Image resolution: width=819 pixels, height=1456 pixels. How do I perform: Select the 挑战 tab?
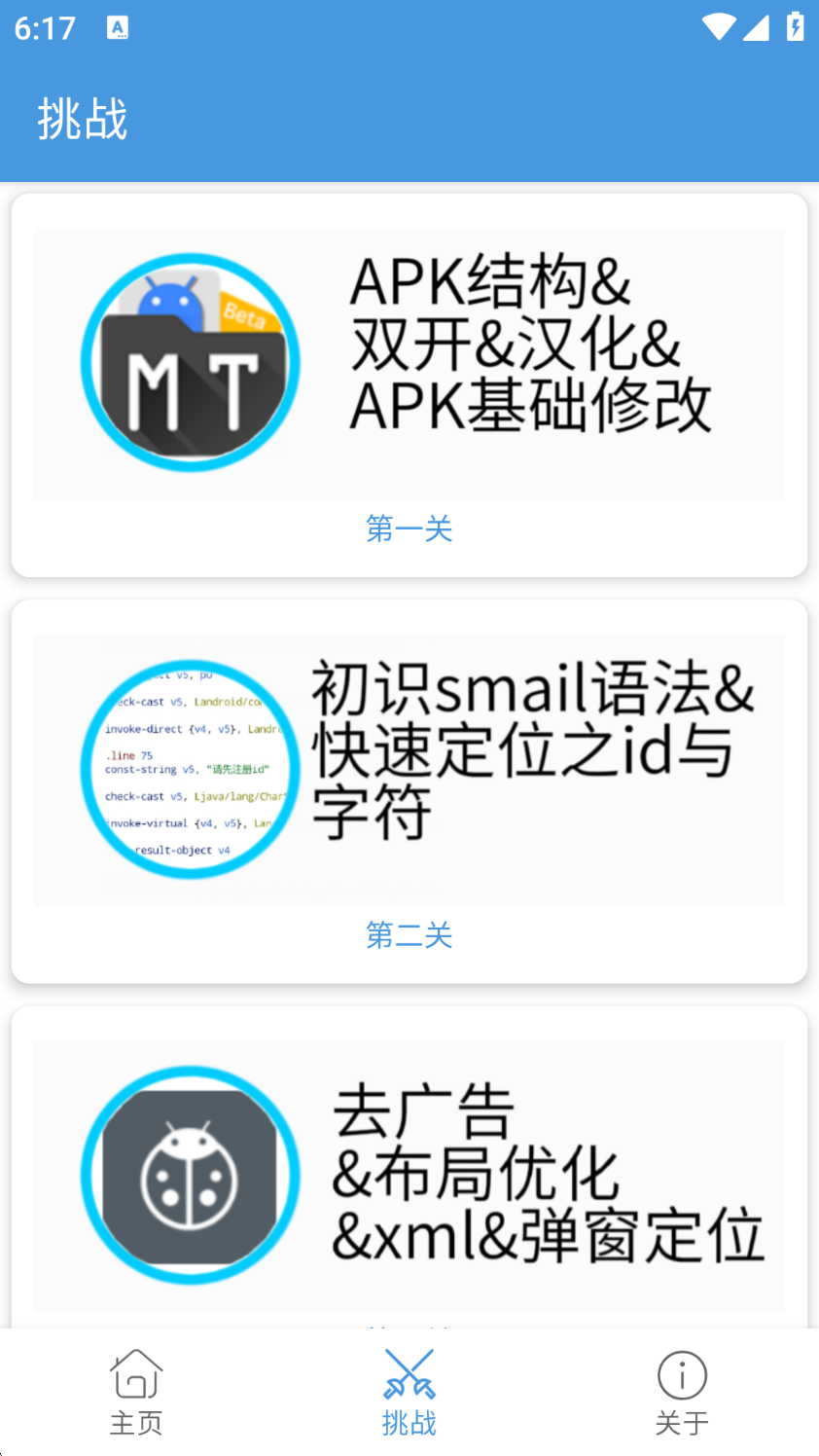[x=409, y=1392]
